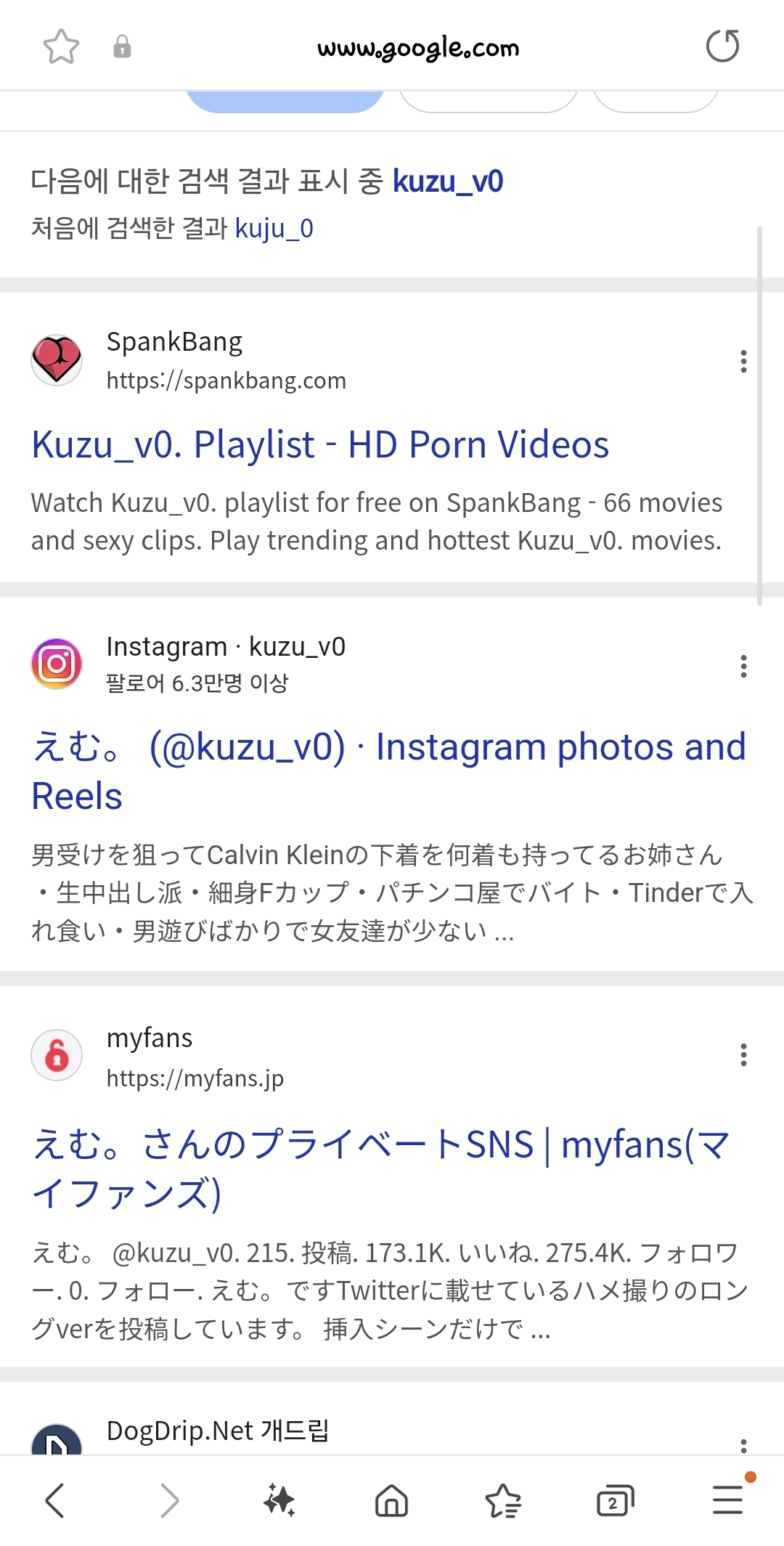Screen dimensions: 784x1546
Task: Go forward to the next page
Action: (x=168, y=1500)
